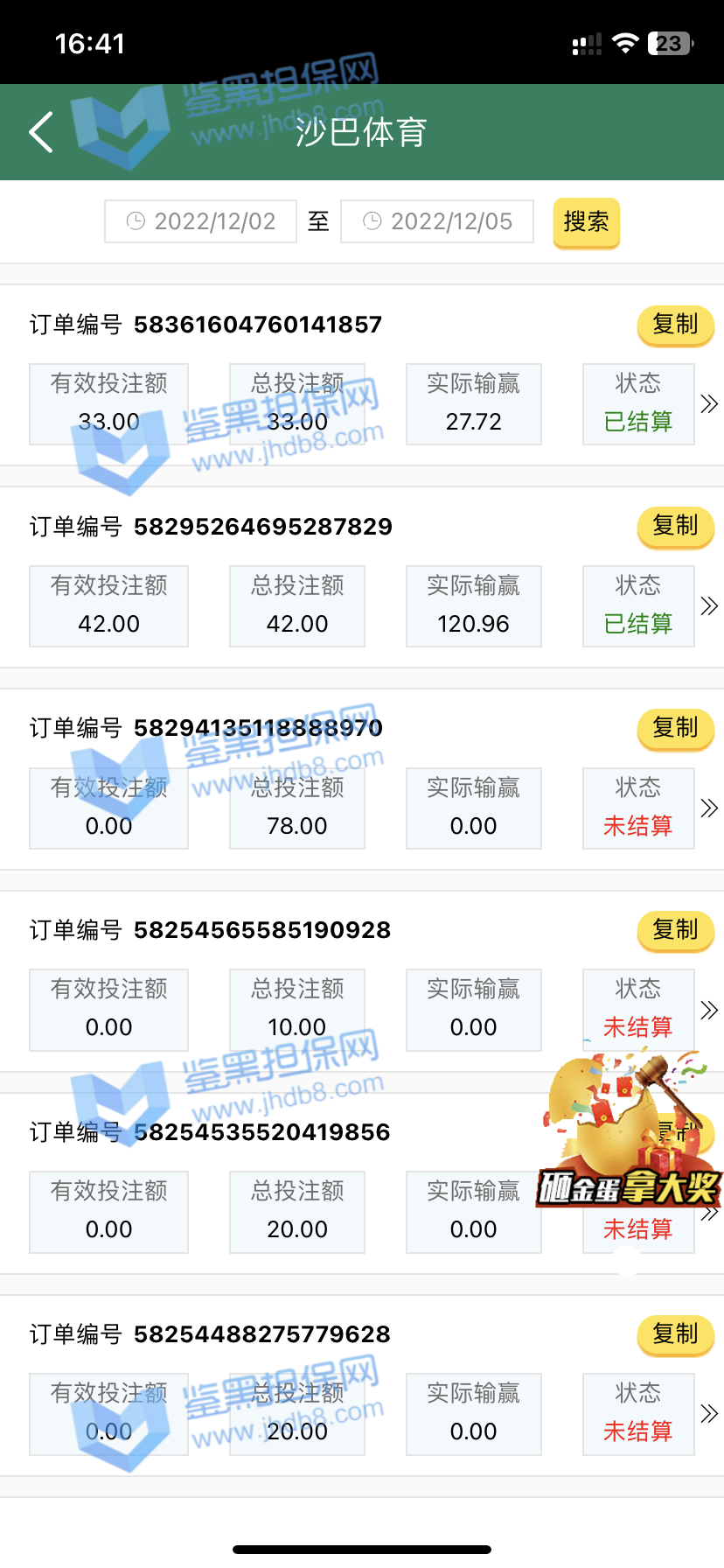
Task: Open the start date picker 2022/12/02
Action: click(x=201, y=221)
